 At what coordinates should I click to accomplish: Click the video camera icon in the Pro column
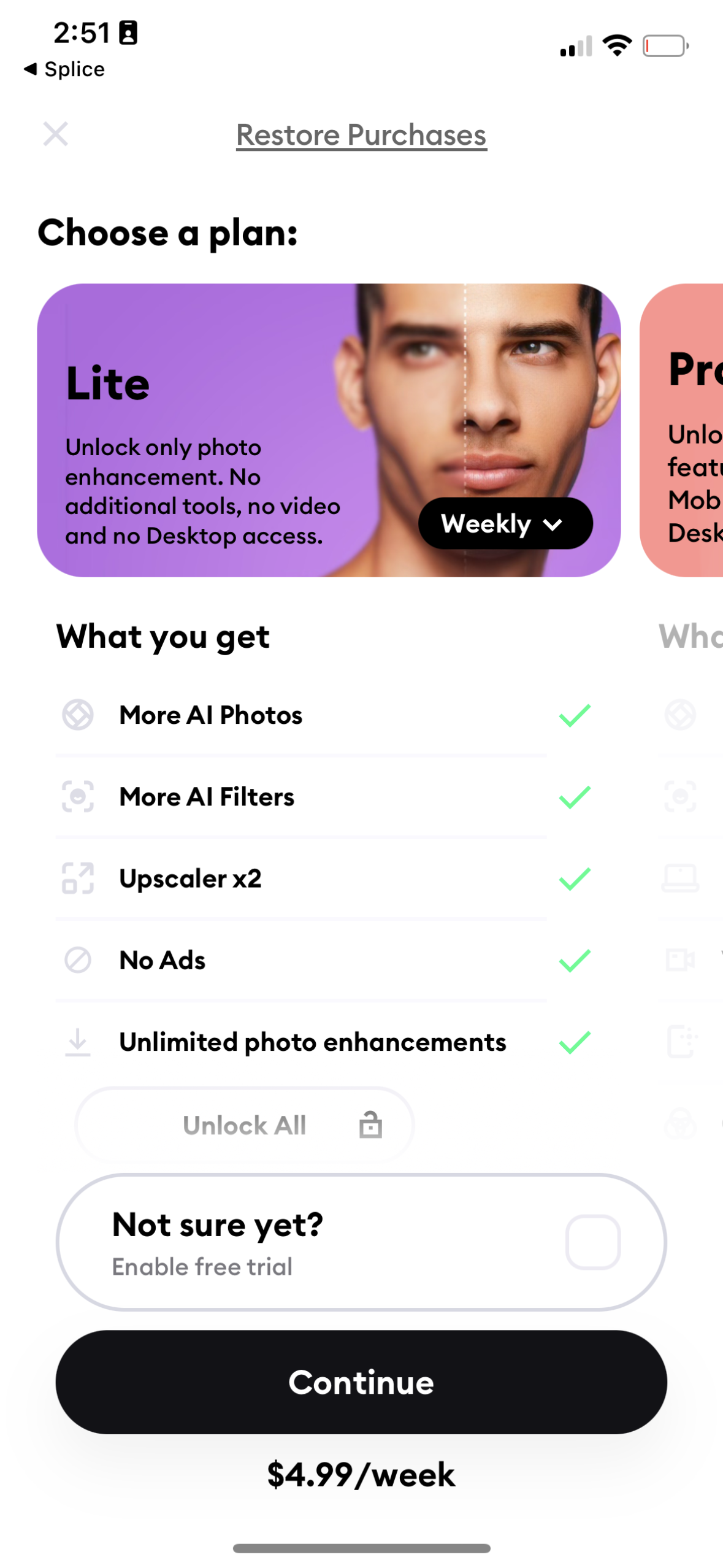[681, 960]
